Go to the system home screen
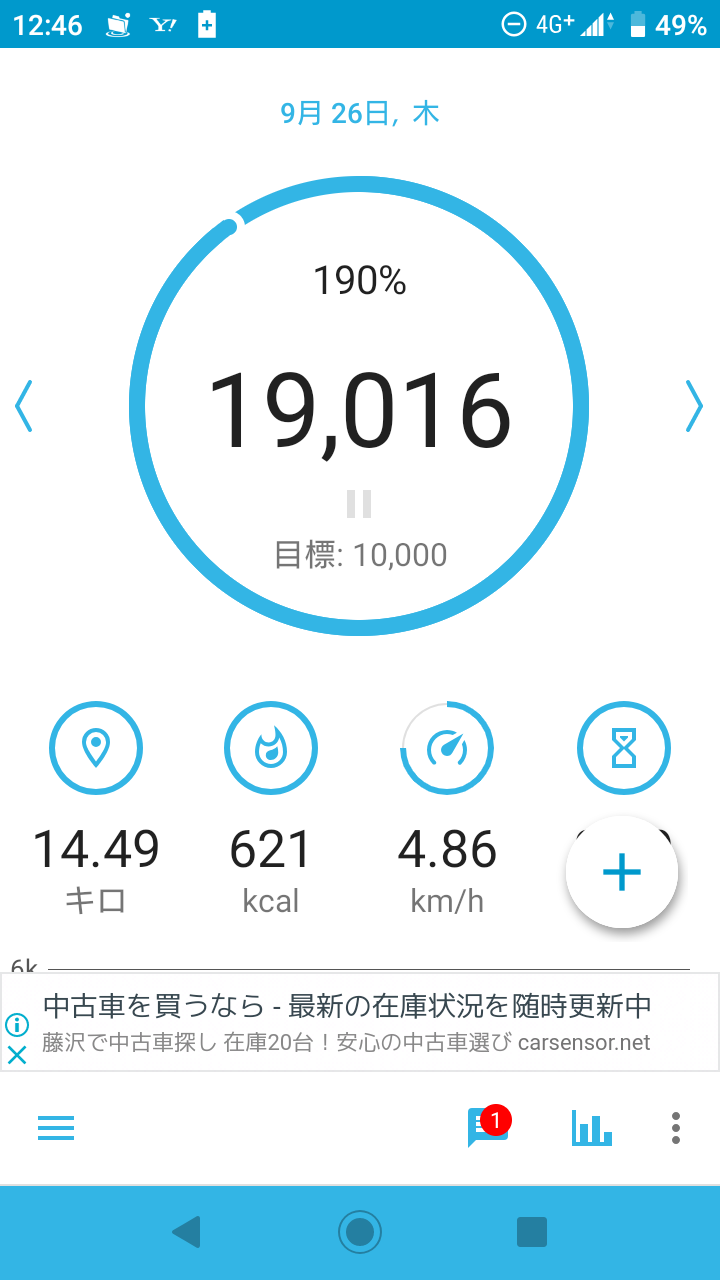The width and height of the screenshot is (720, 1280). (360, 1232)
